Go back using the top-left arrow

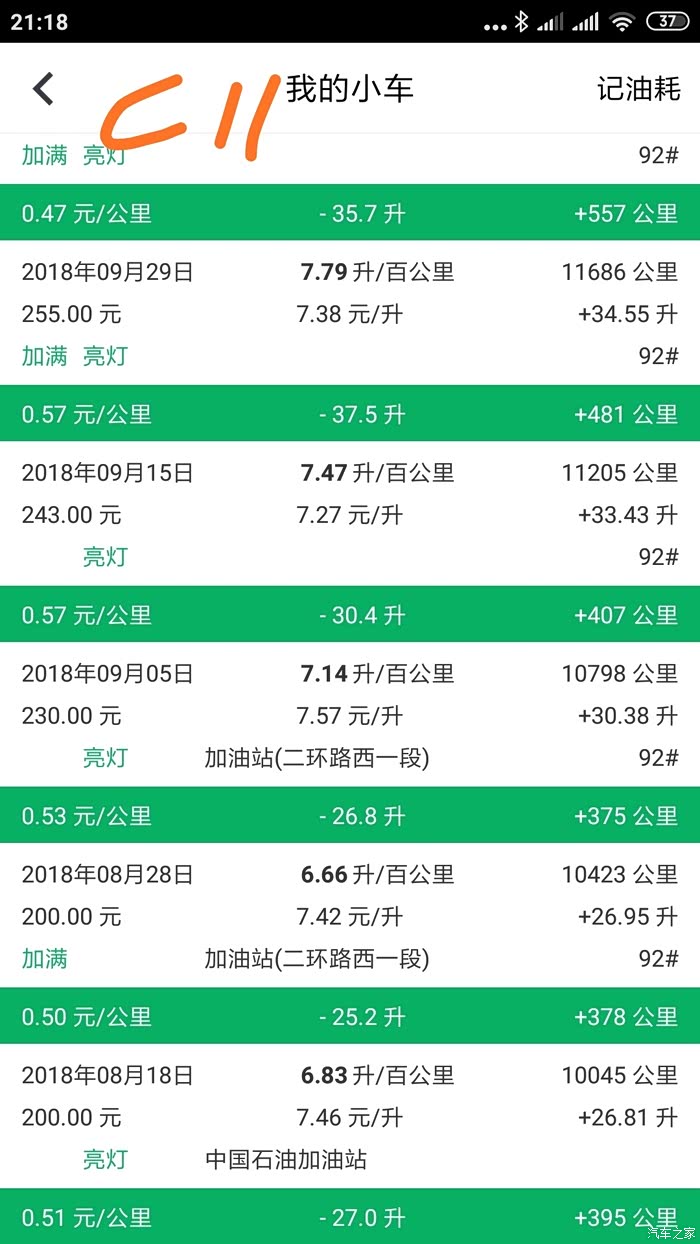[43, 89]
